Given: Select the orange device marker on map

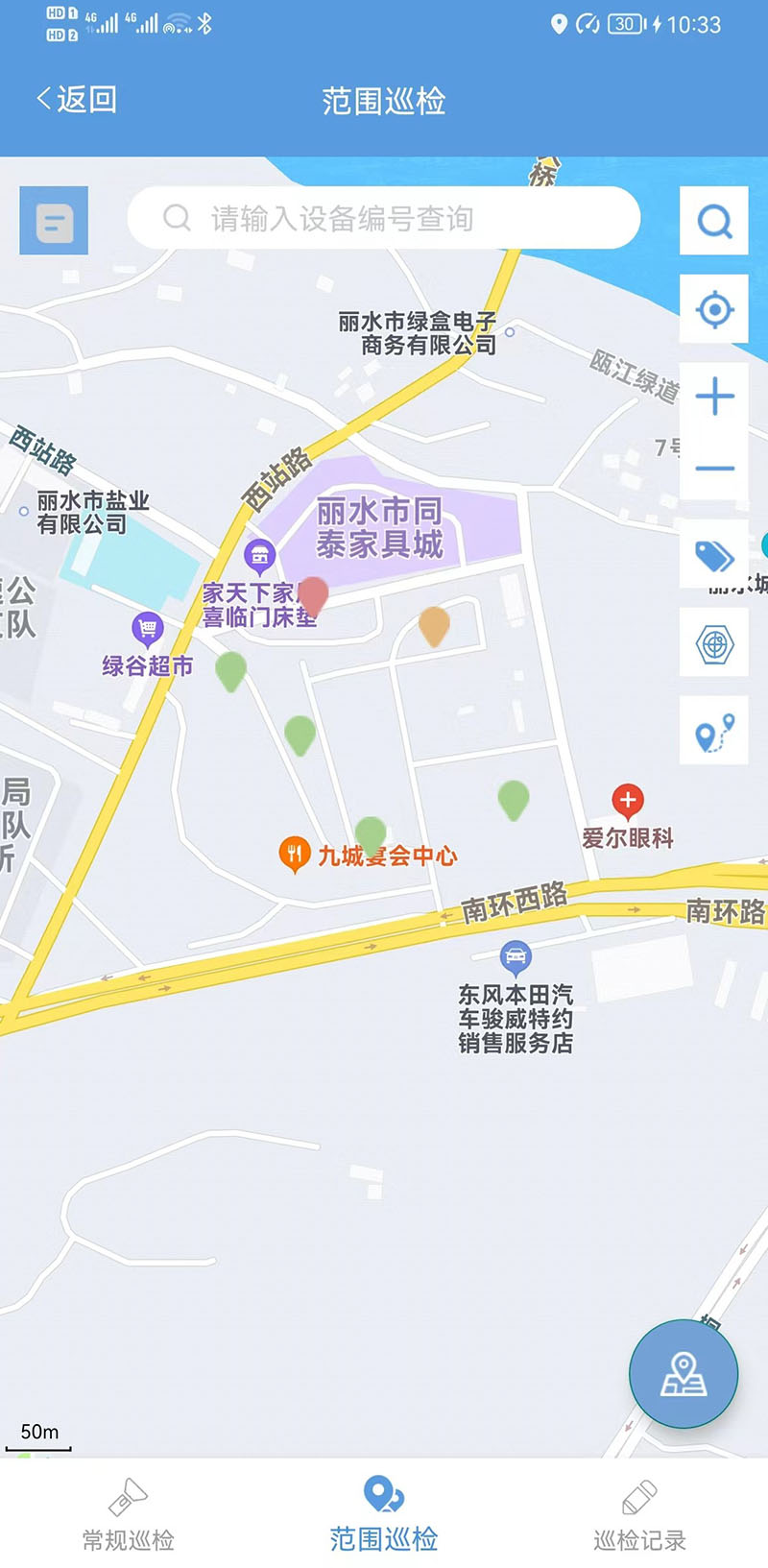Looking at the screenshot, I should [434, 626].
